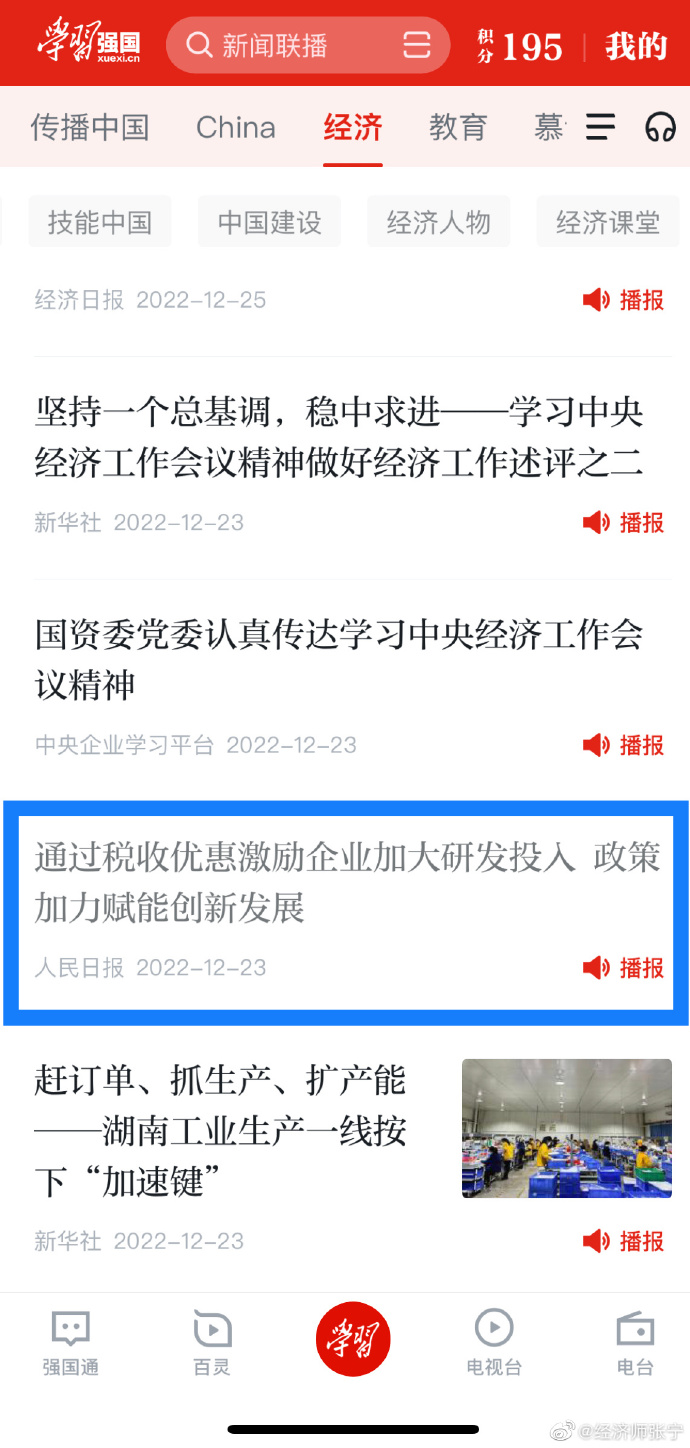Select the 中国建设 chip
690x1448 pixels.
pyautogui.click(x=270, y=221)
